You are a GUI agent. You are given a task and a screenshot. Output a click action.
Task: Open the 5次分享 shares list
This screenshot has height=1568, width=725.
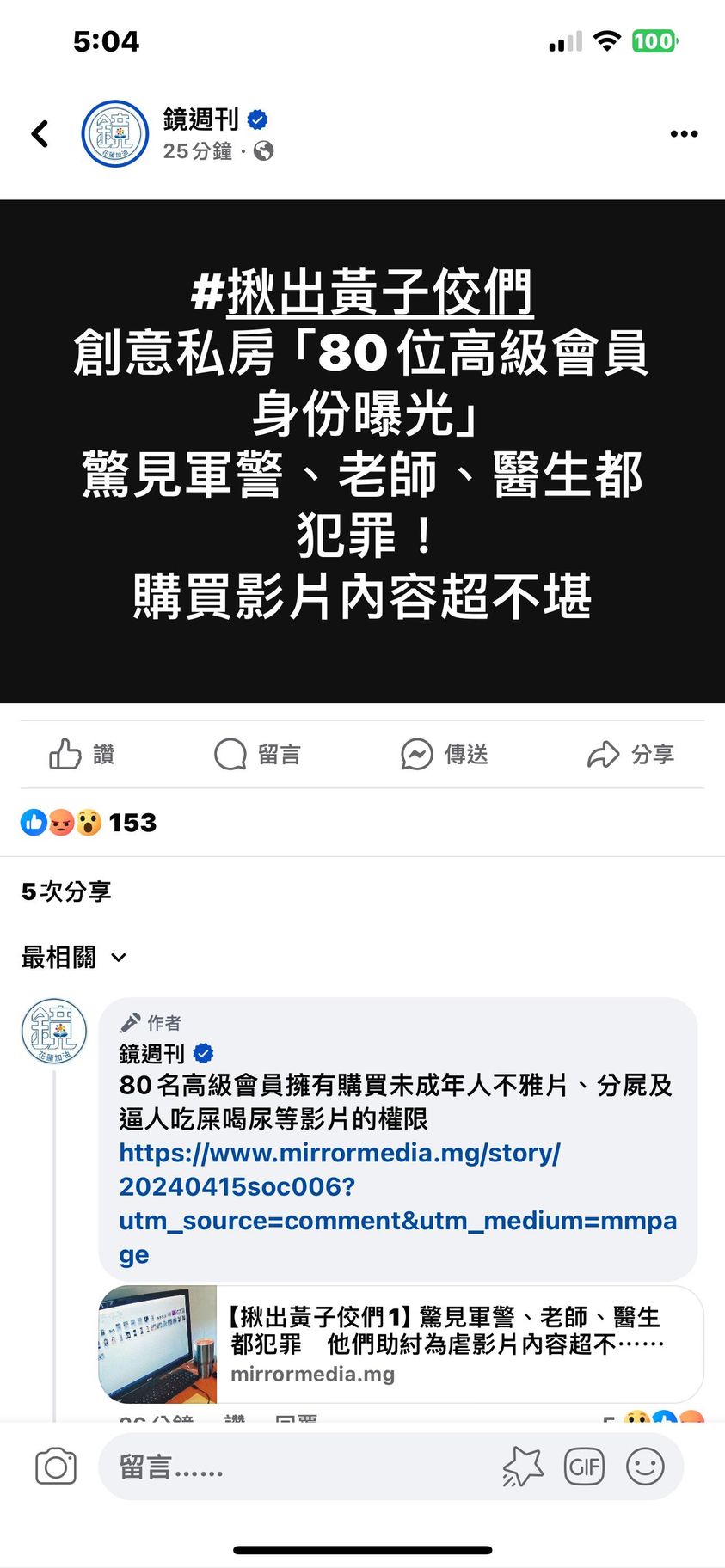point(66,891)
